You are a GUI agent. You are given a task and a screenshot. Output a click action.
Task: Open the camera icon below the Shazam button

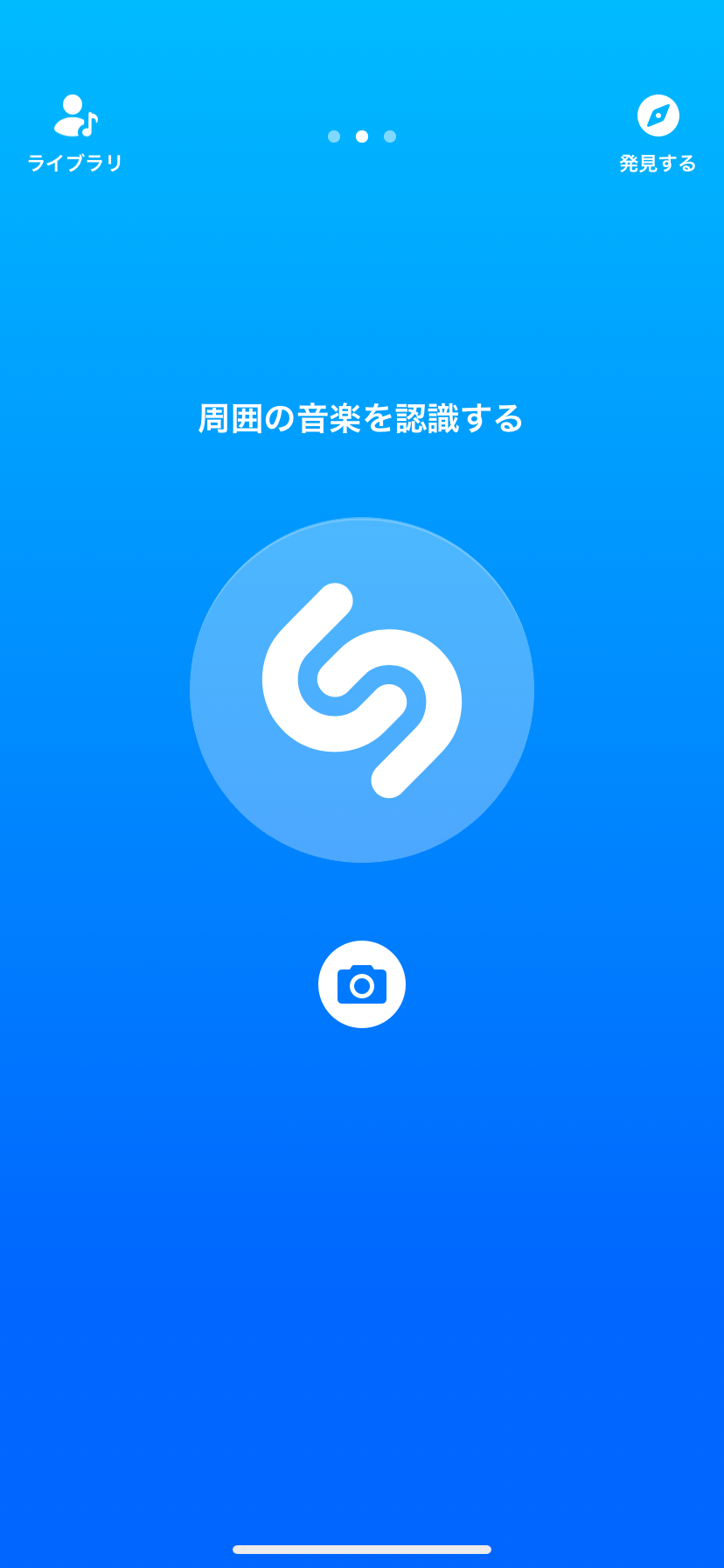click(362, 983)
